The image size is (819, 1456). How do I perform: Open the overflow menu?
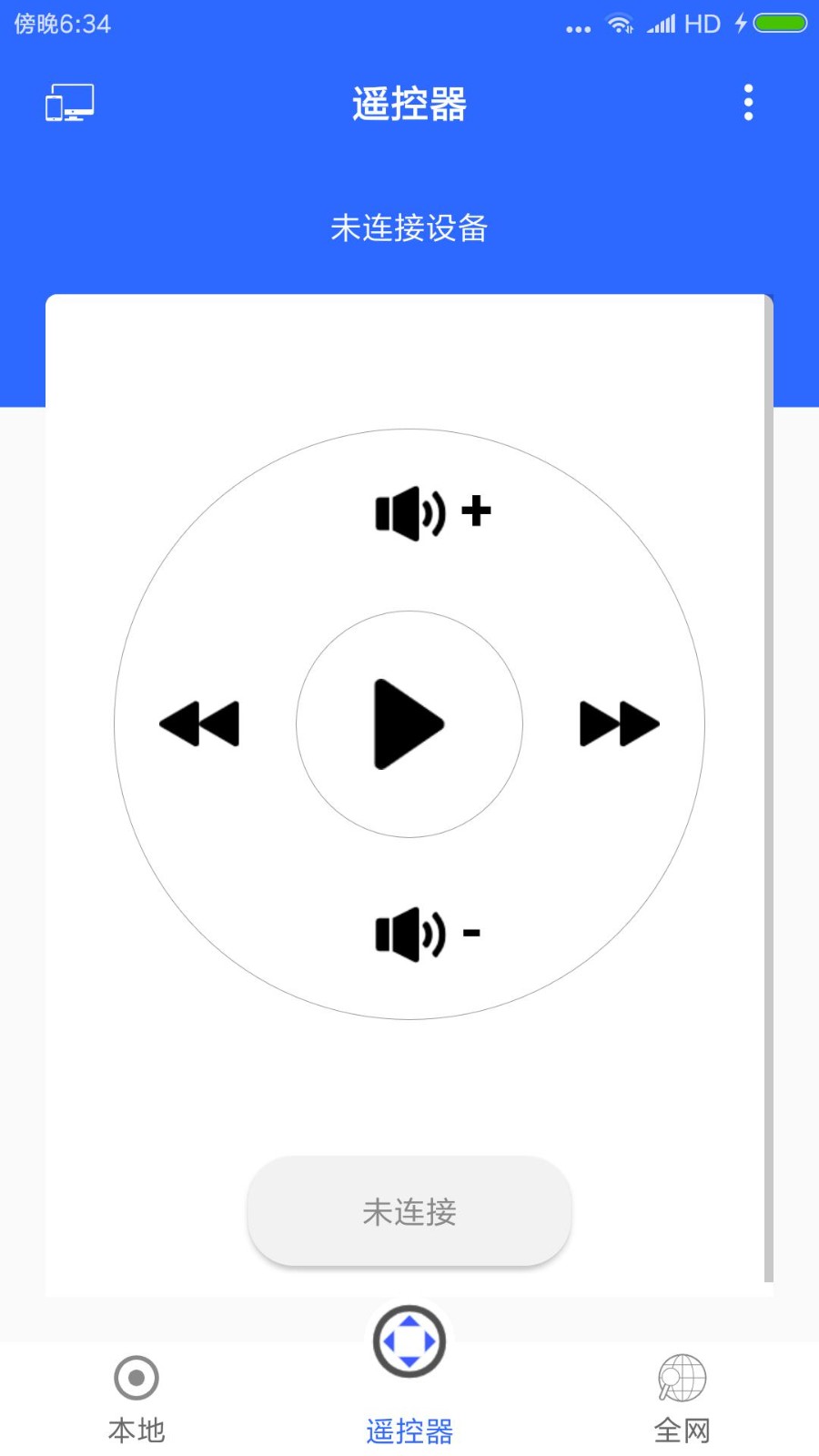pos(748,103)
